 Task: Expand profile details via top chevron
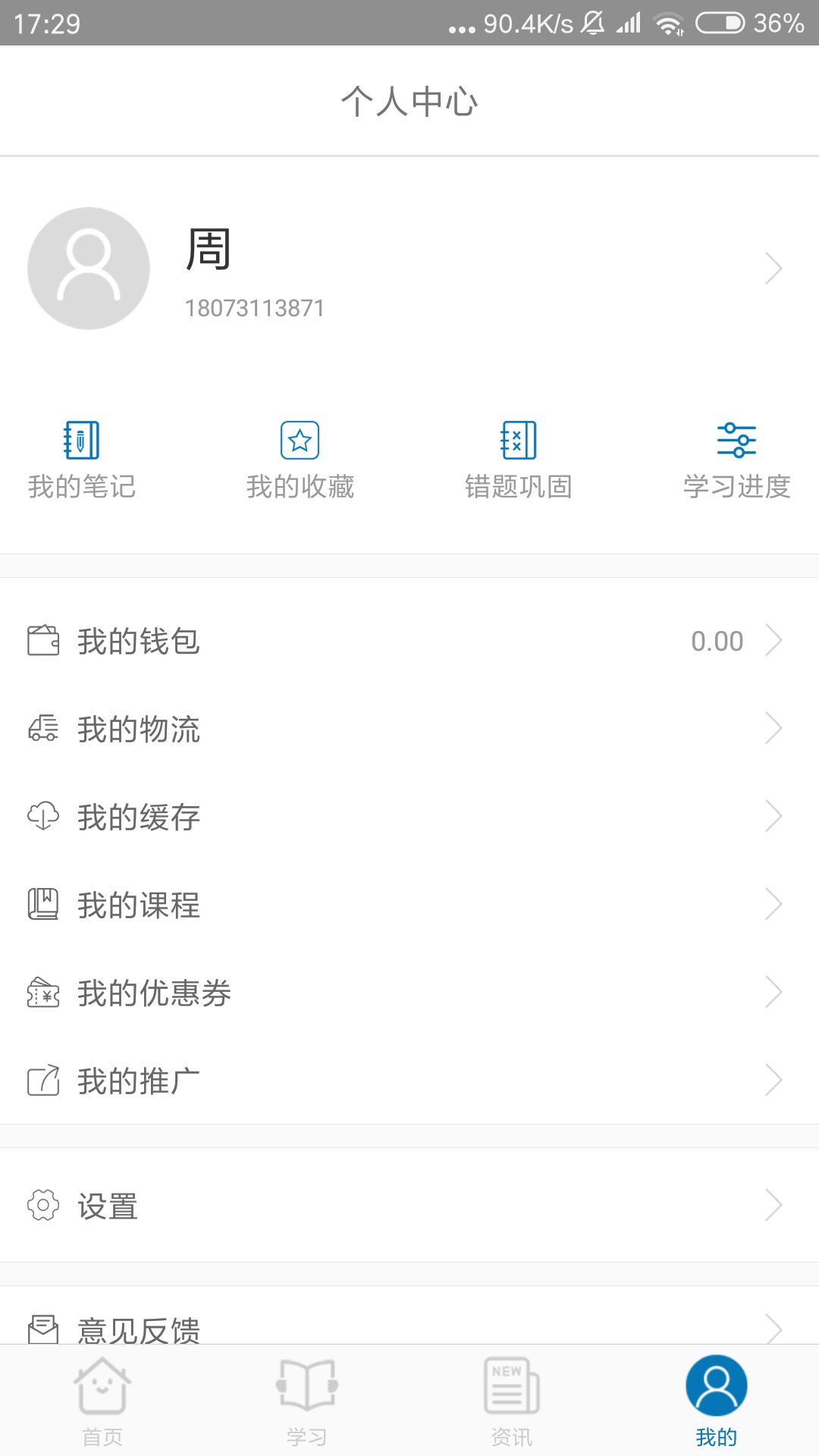tap(773, 268)
